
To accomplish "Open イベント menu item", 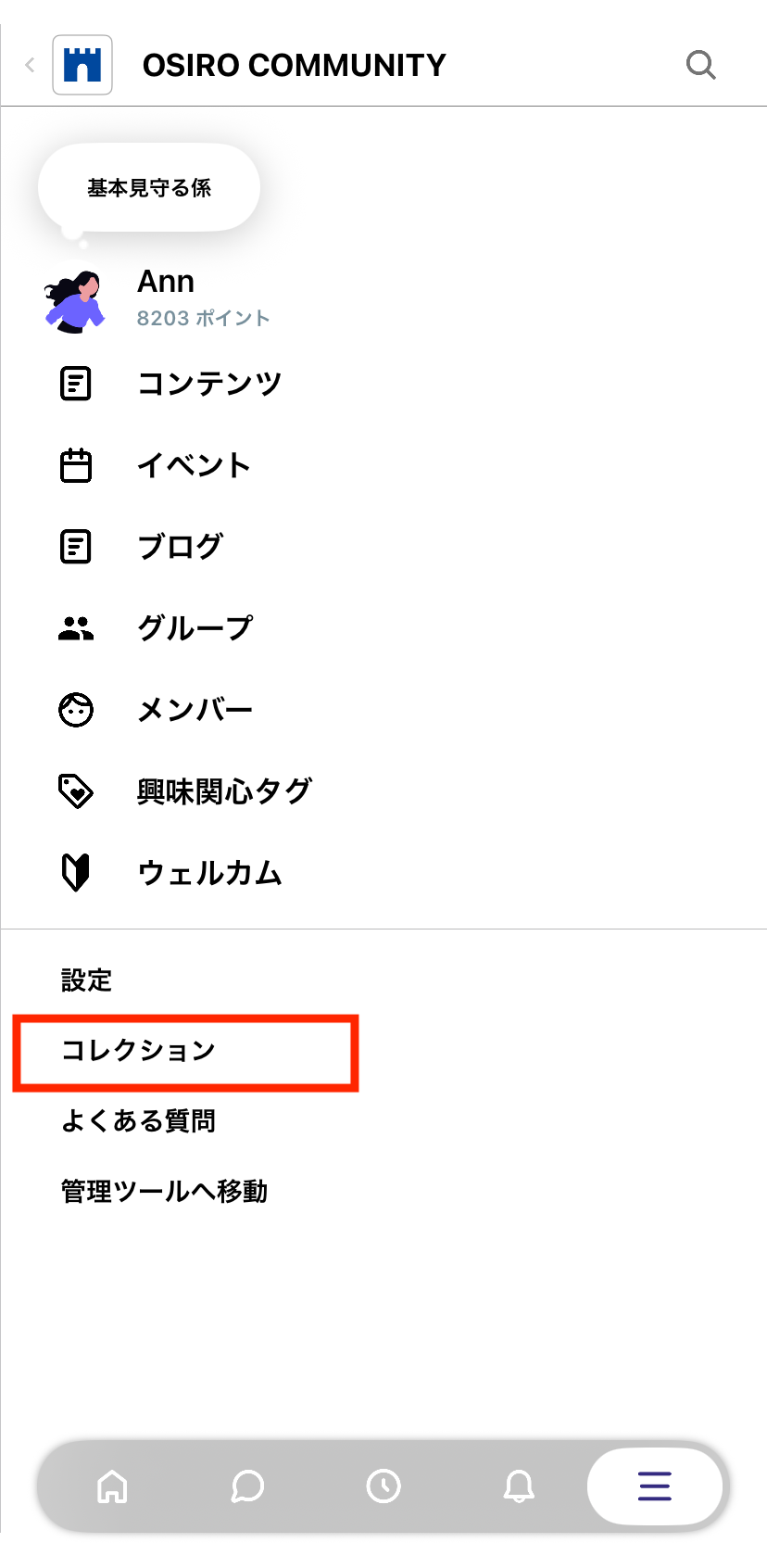I will 194,465.
